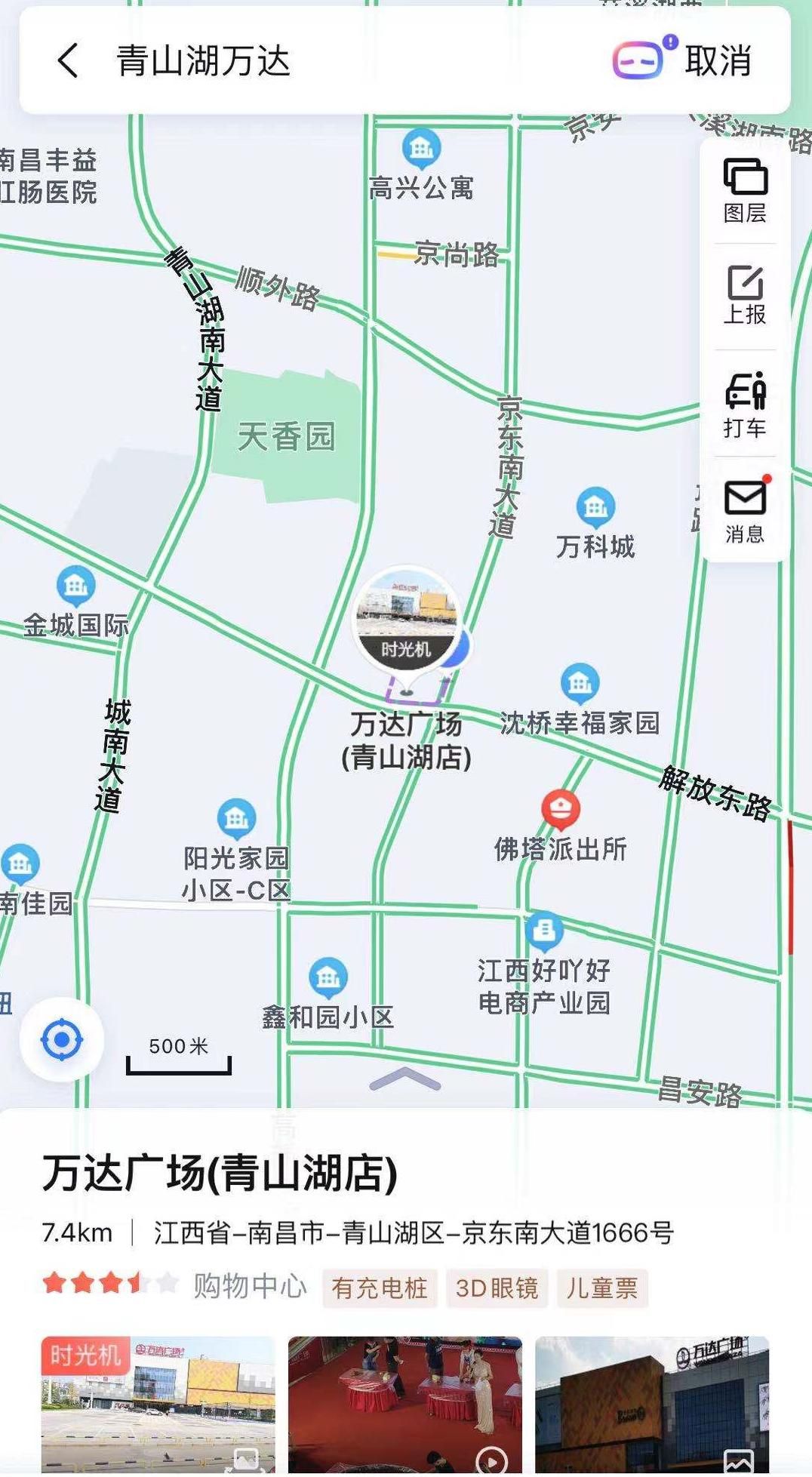
Task: Play the video thumbnail with red carpet
Action: click(x=405, y=1405)
